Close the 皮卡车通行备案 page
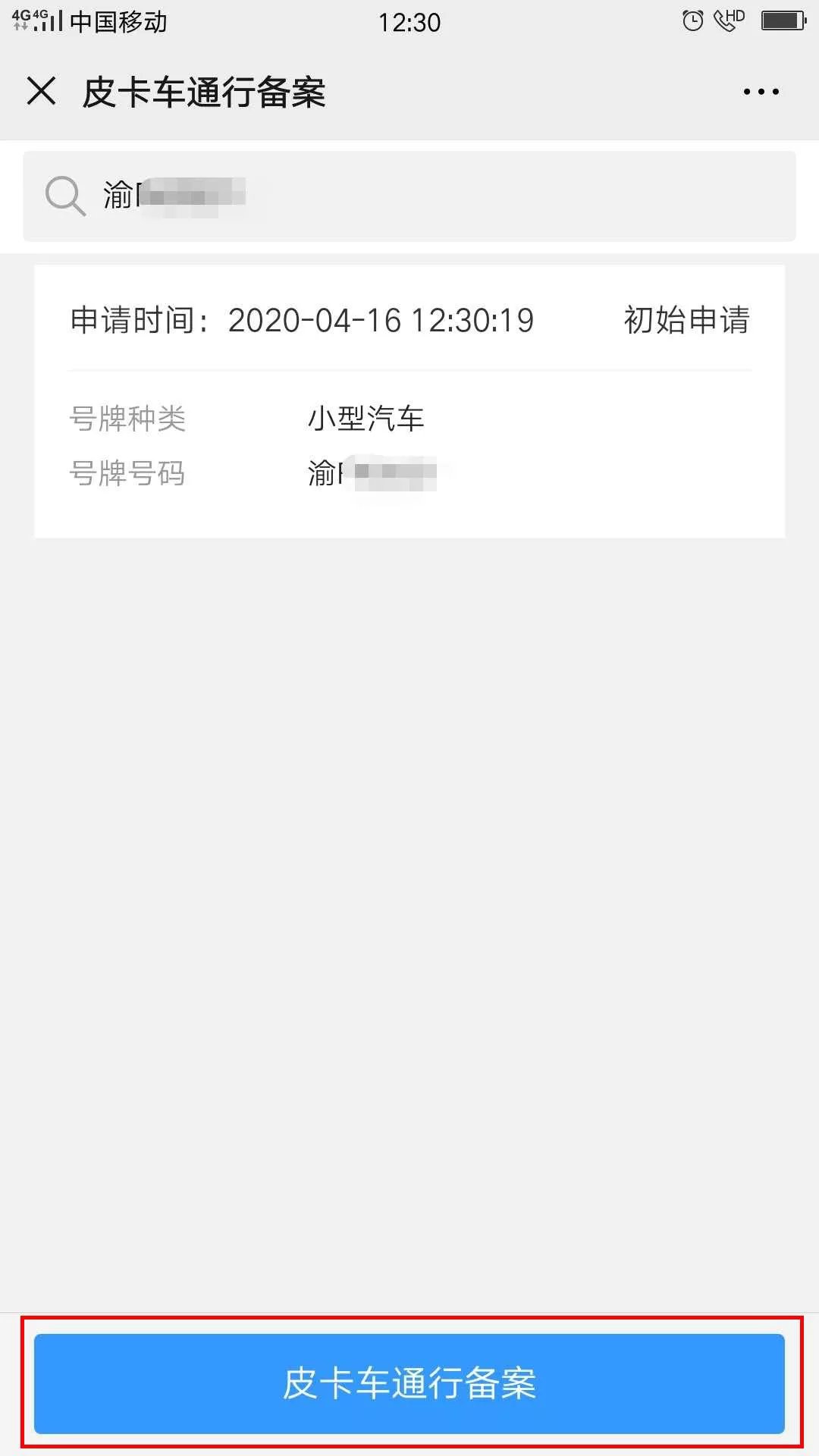The image size is (819, 1456). coord(42,92)
